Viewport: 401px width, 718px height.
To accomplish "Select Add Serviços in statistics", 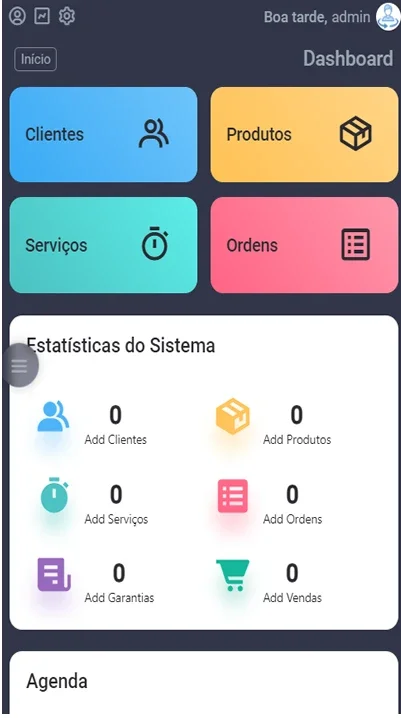I will point(116,519).
